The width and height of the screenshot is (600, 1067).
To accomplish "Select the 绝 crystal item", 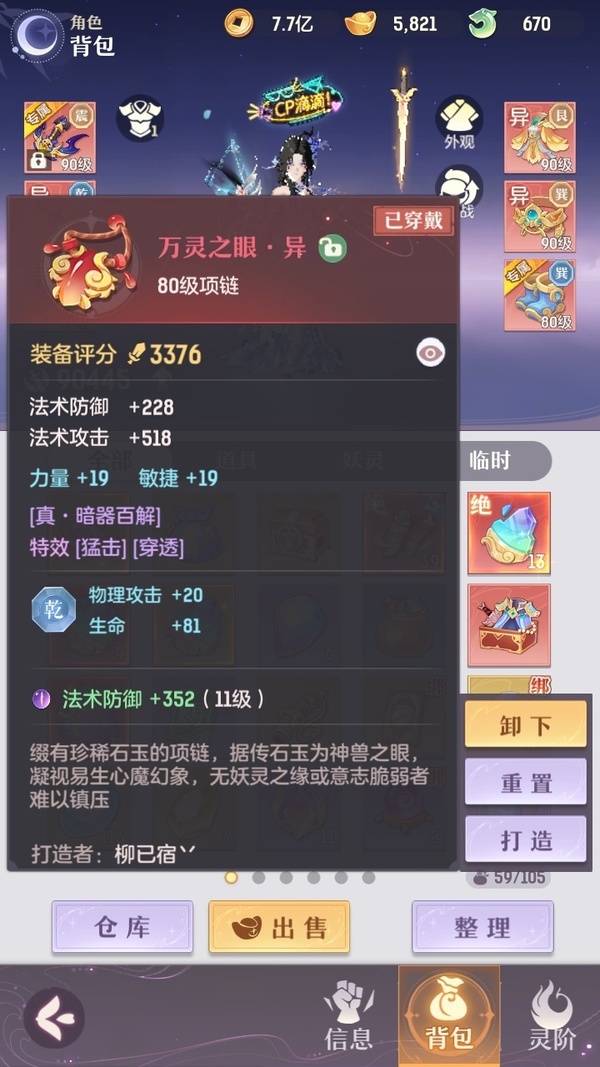I will pyautogui.click(x=509, y=533).
